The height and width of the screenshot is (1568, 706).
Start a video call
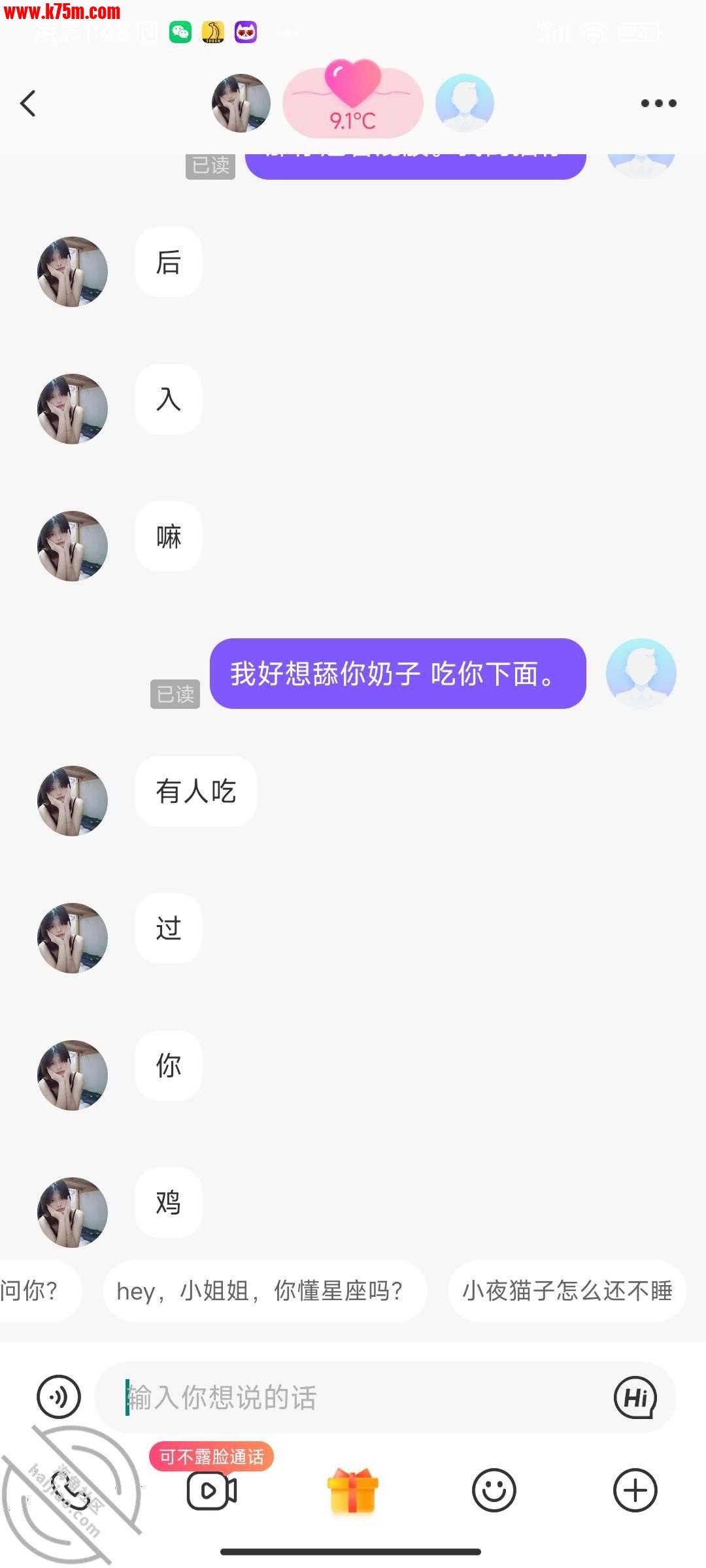[212, 1490]
